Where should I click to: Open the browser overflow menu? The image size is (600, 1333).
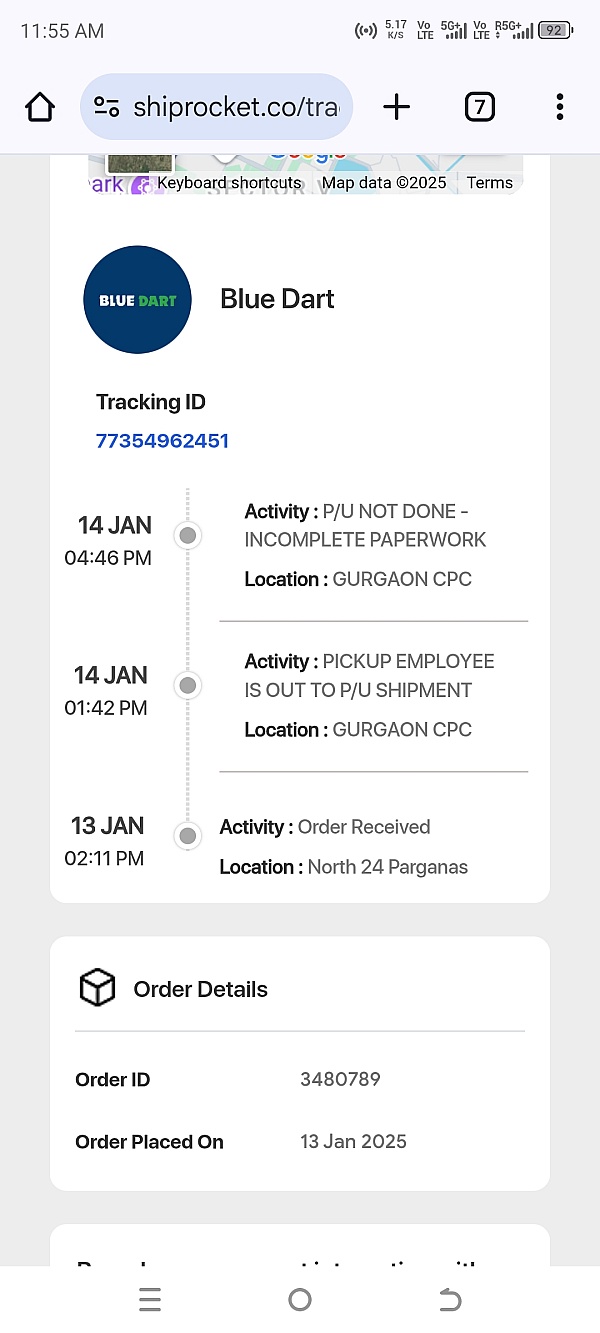click(x=560, y=107)
